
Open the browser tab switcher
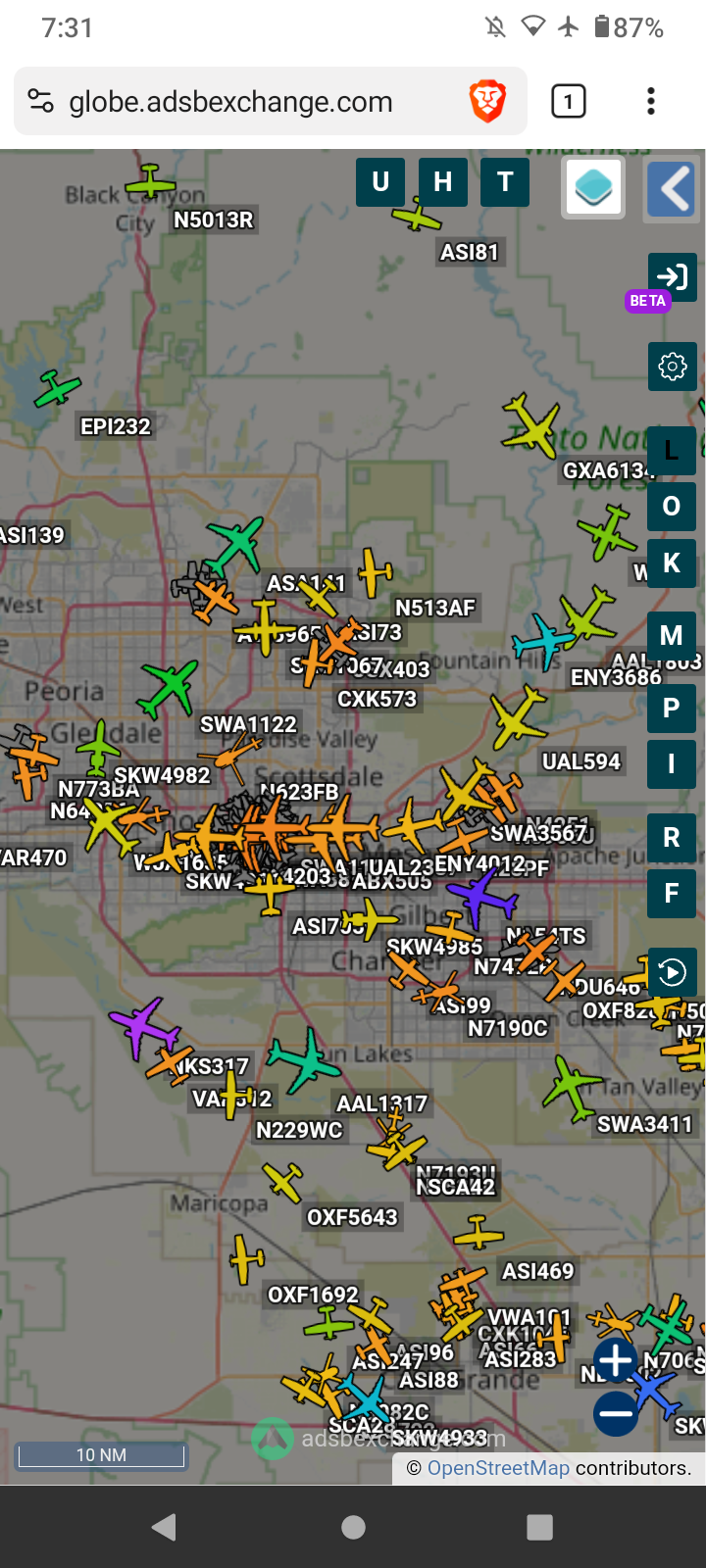point(569,101)
